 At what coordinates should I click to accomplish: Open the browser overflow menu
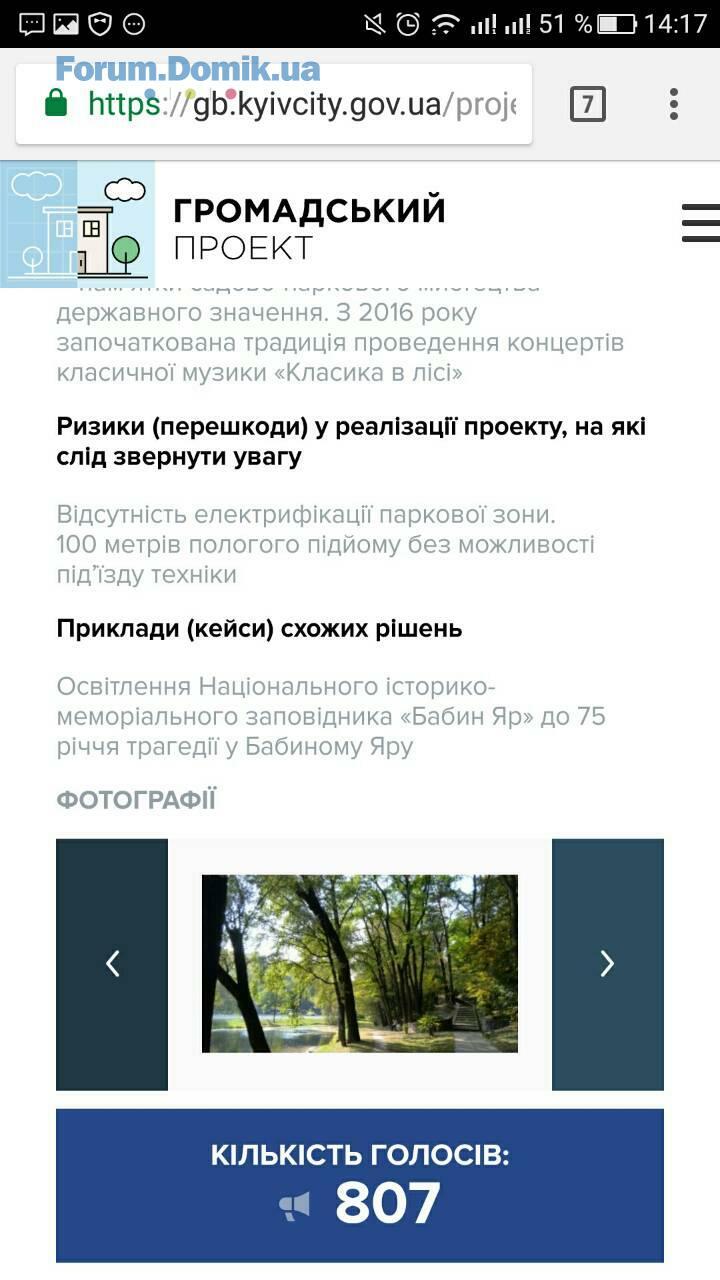click(674, 104)
